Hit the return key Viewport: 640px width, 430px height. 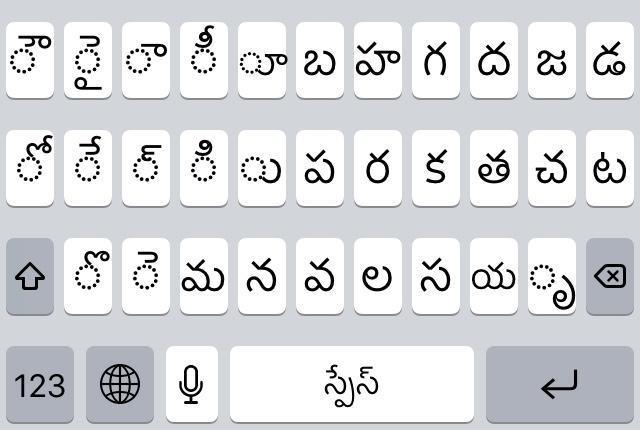[x=560, y=385]
